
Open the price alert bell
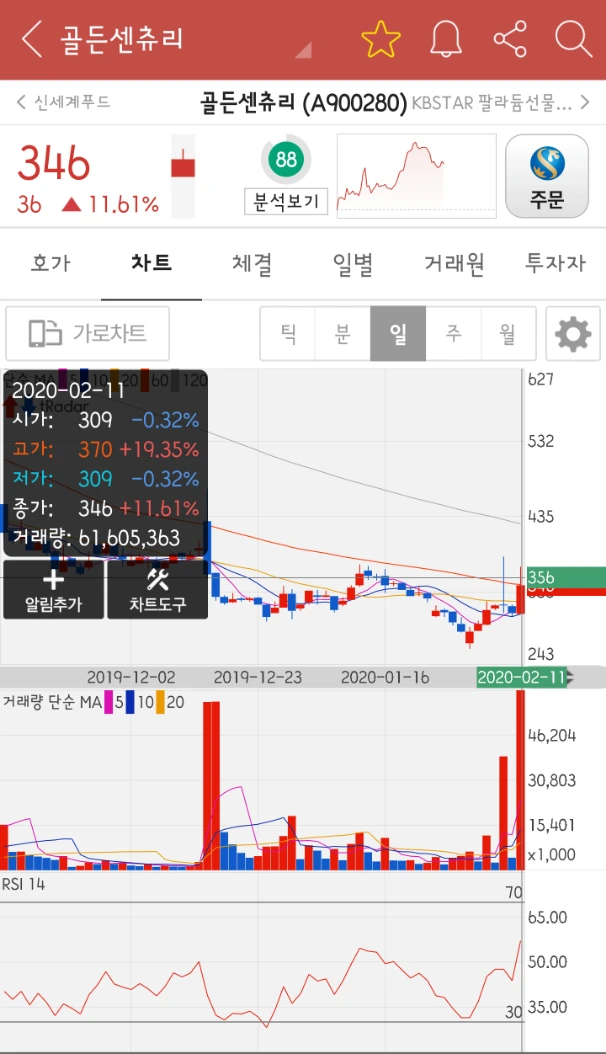tap(445, 38)
